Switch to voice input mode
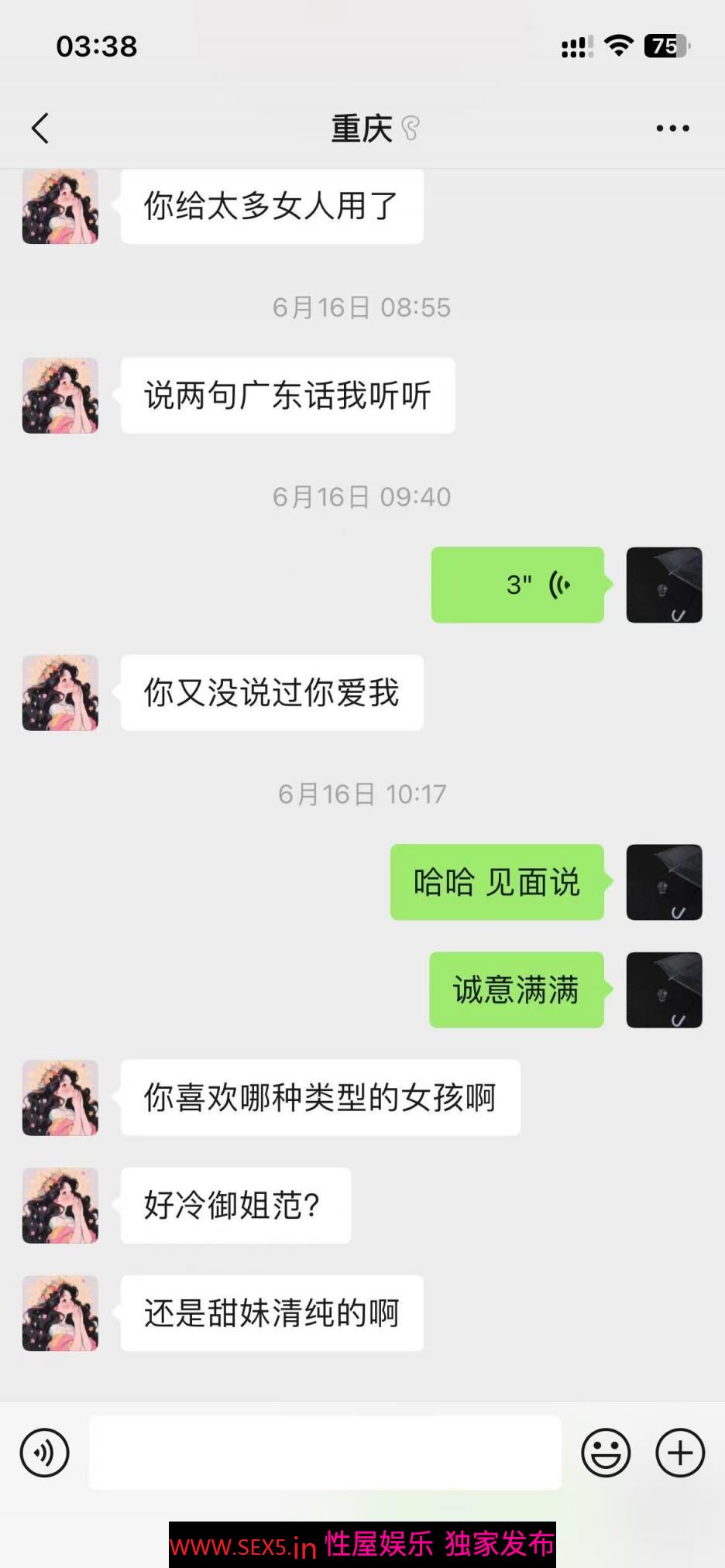The width and height of the screenshot is (725, 1568). [45, 1453]
